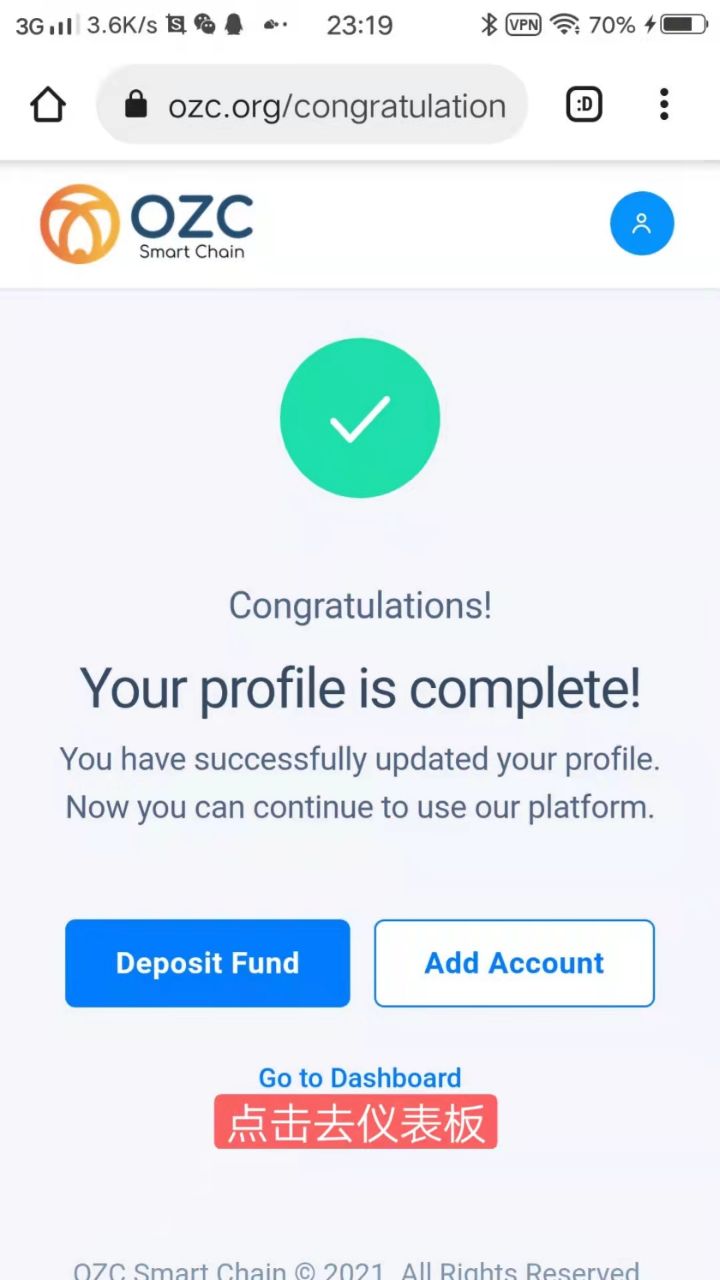Image resolution: width=720 pixels, height=1280 pixels.
Task: Tap the ozc.org address bar
Action: click(x=312, y=105)
